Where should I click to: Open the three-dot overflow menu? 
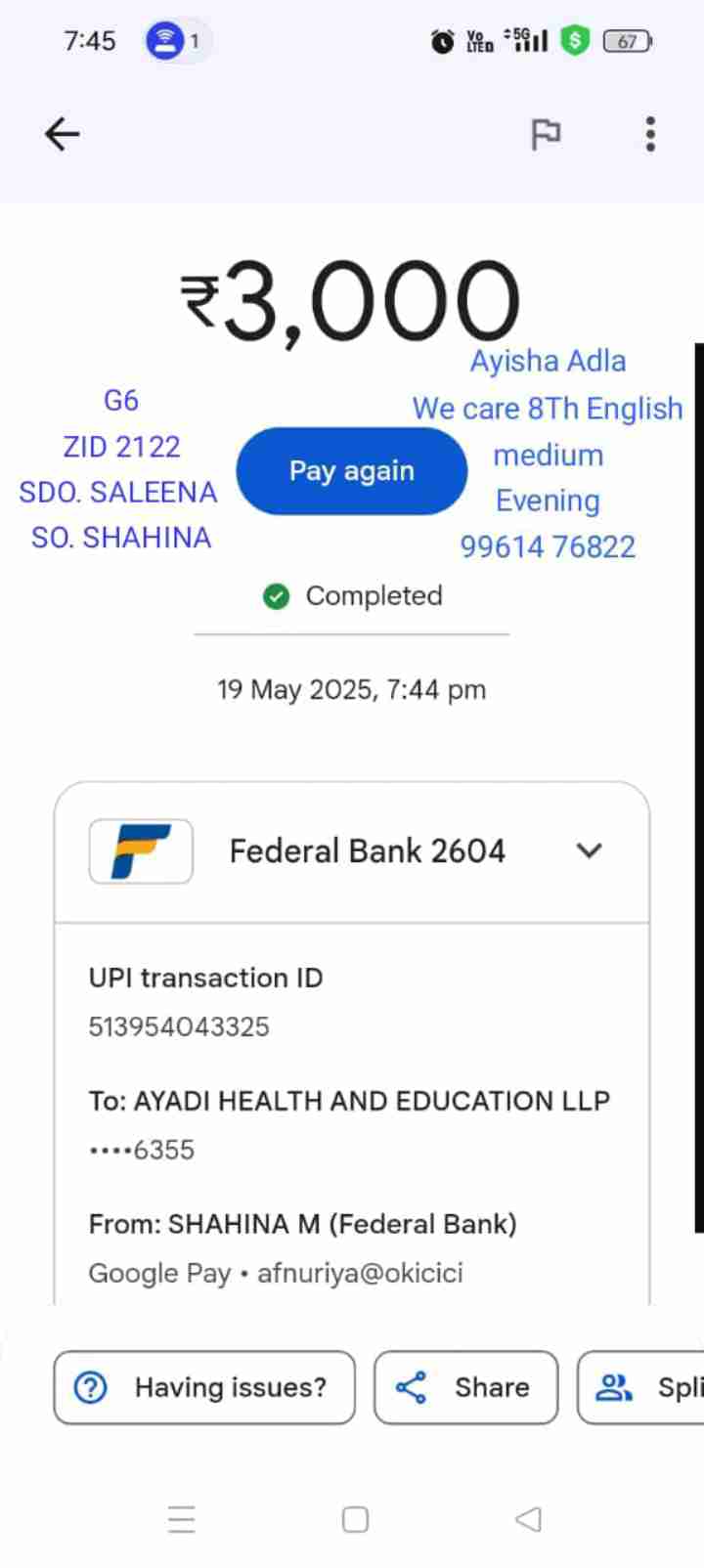pos(650,134)
